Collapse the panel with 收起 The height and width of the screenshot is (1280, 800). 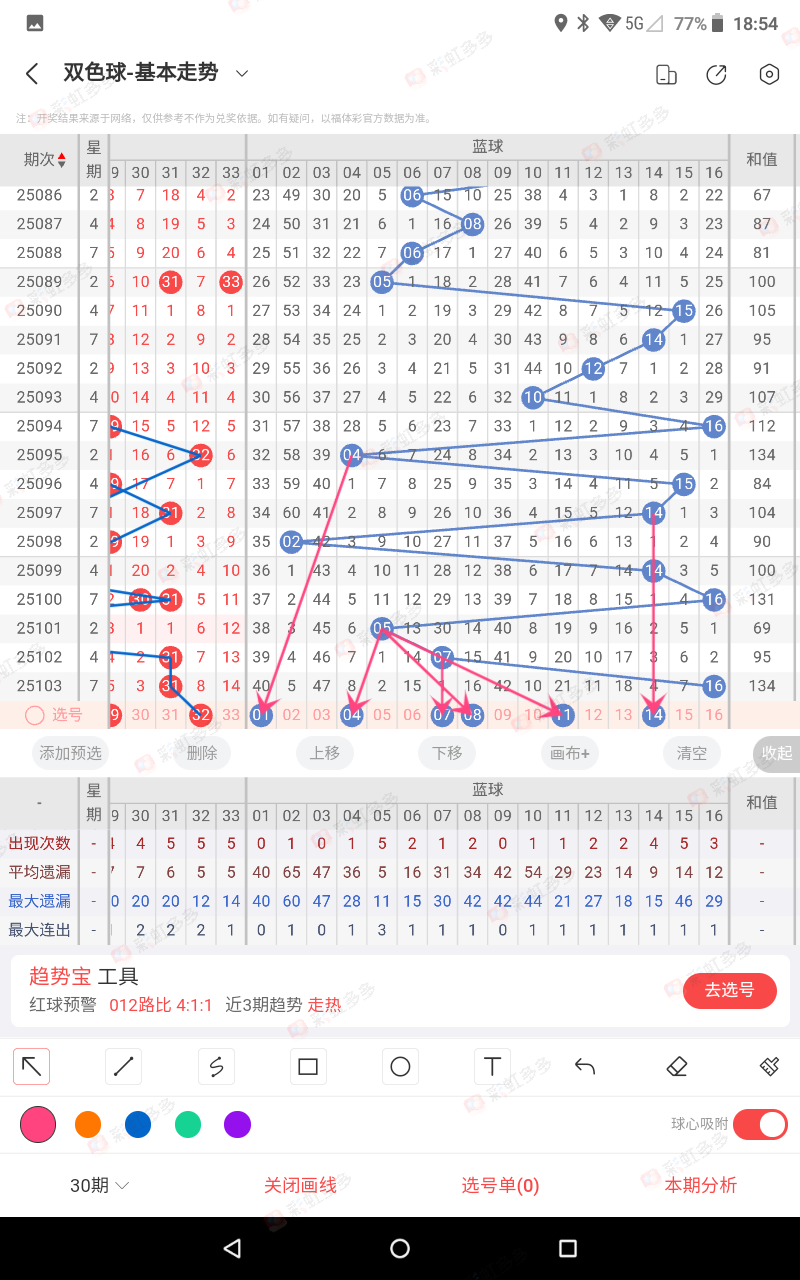(776, 753)
